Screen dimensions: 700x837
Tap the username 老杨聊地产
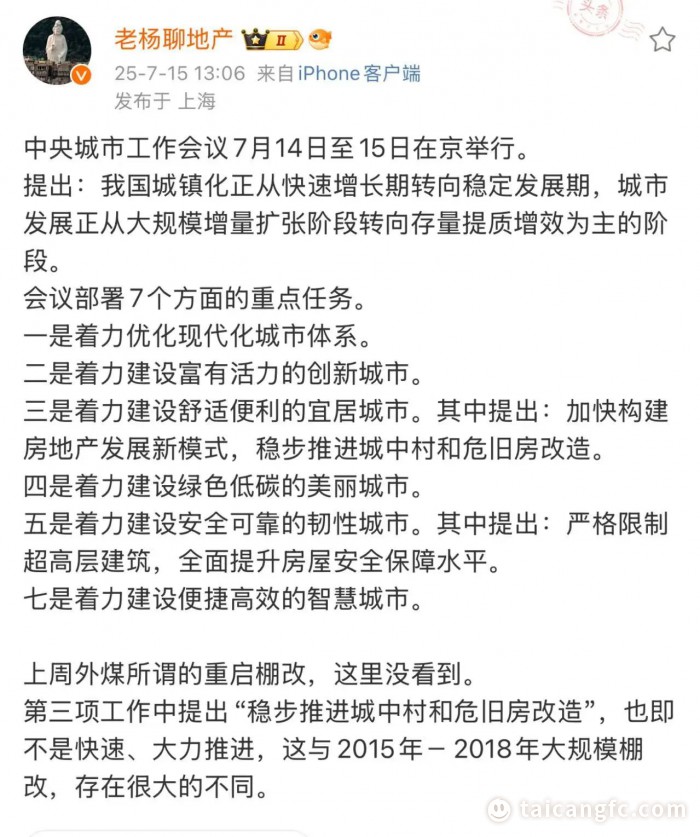[x=174, y=39]
